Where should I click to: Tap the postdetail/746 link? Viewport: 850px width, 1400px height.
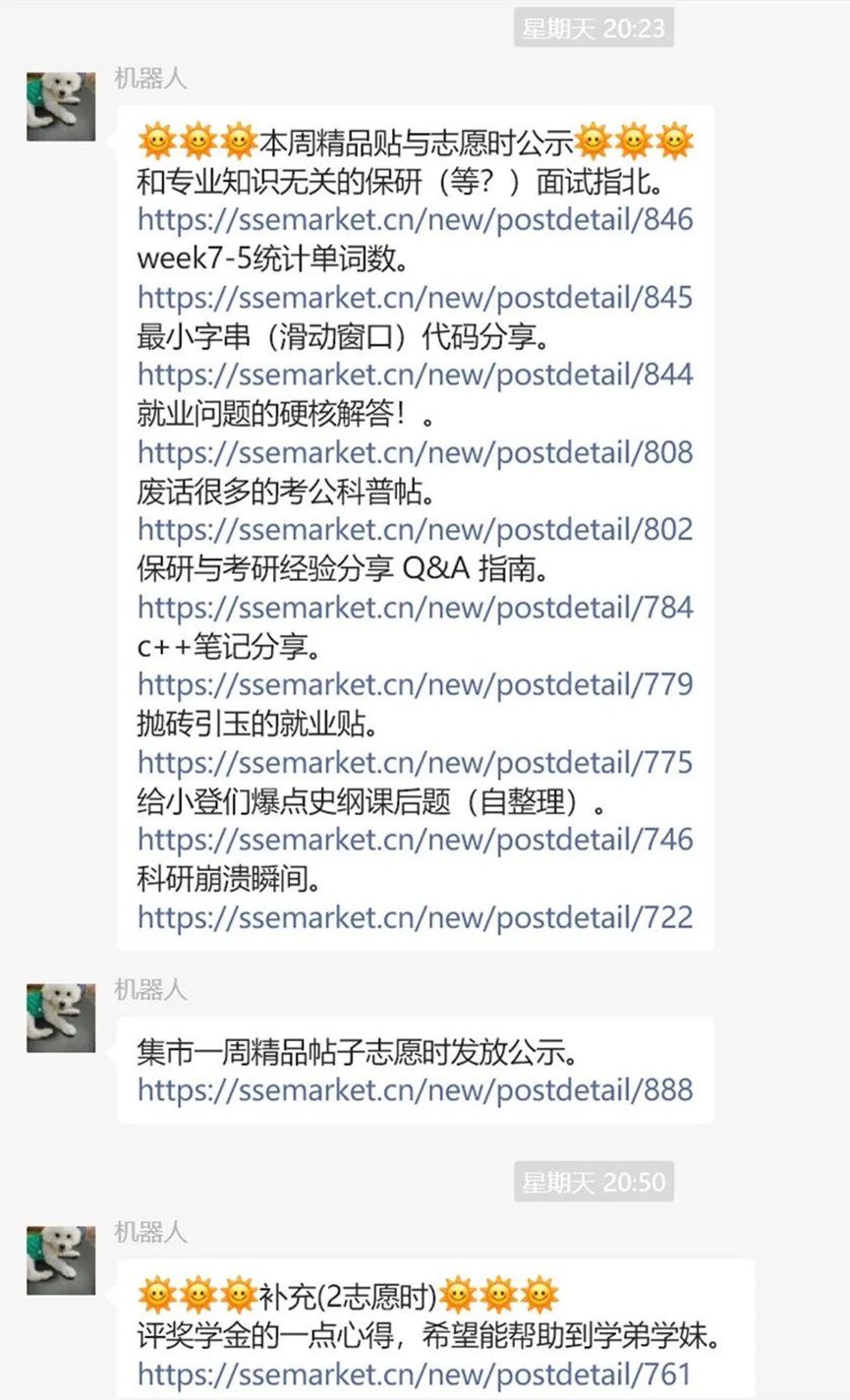click(x=415, y=840)
